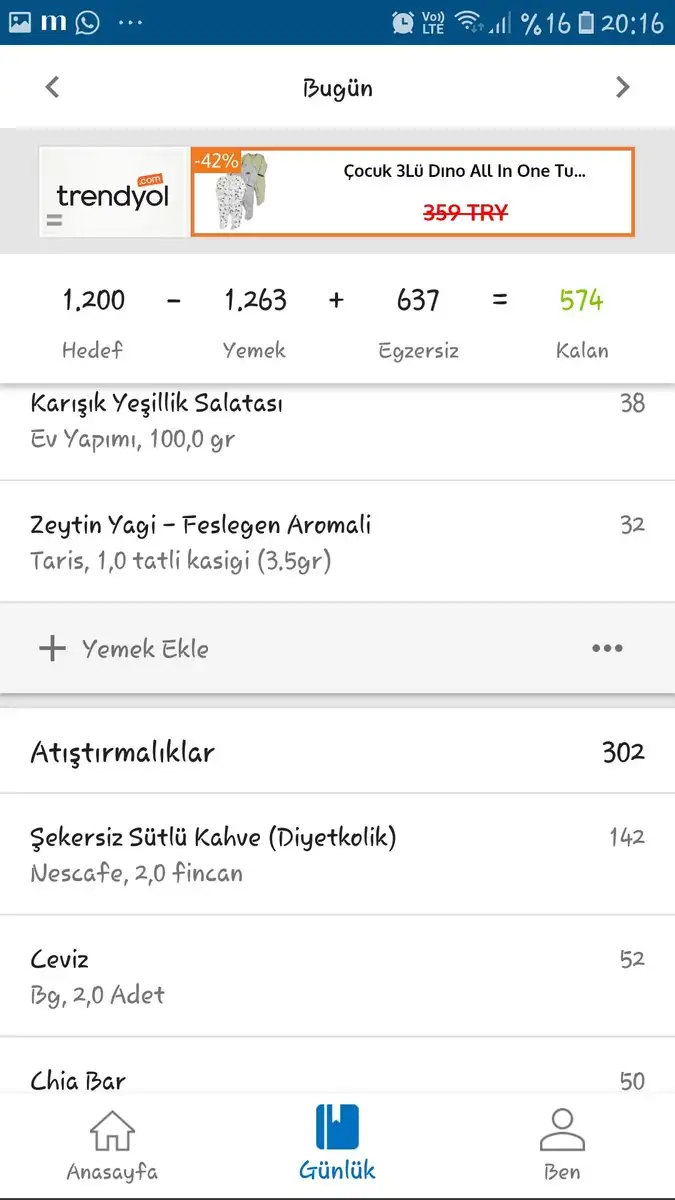Go to the next day arrow
675x1200 pixels.
tap(623, 88)
